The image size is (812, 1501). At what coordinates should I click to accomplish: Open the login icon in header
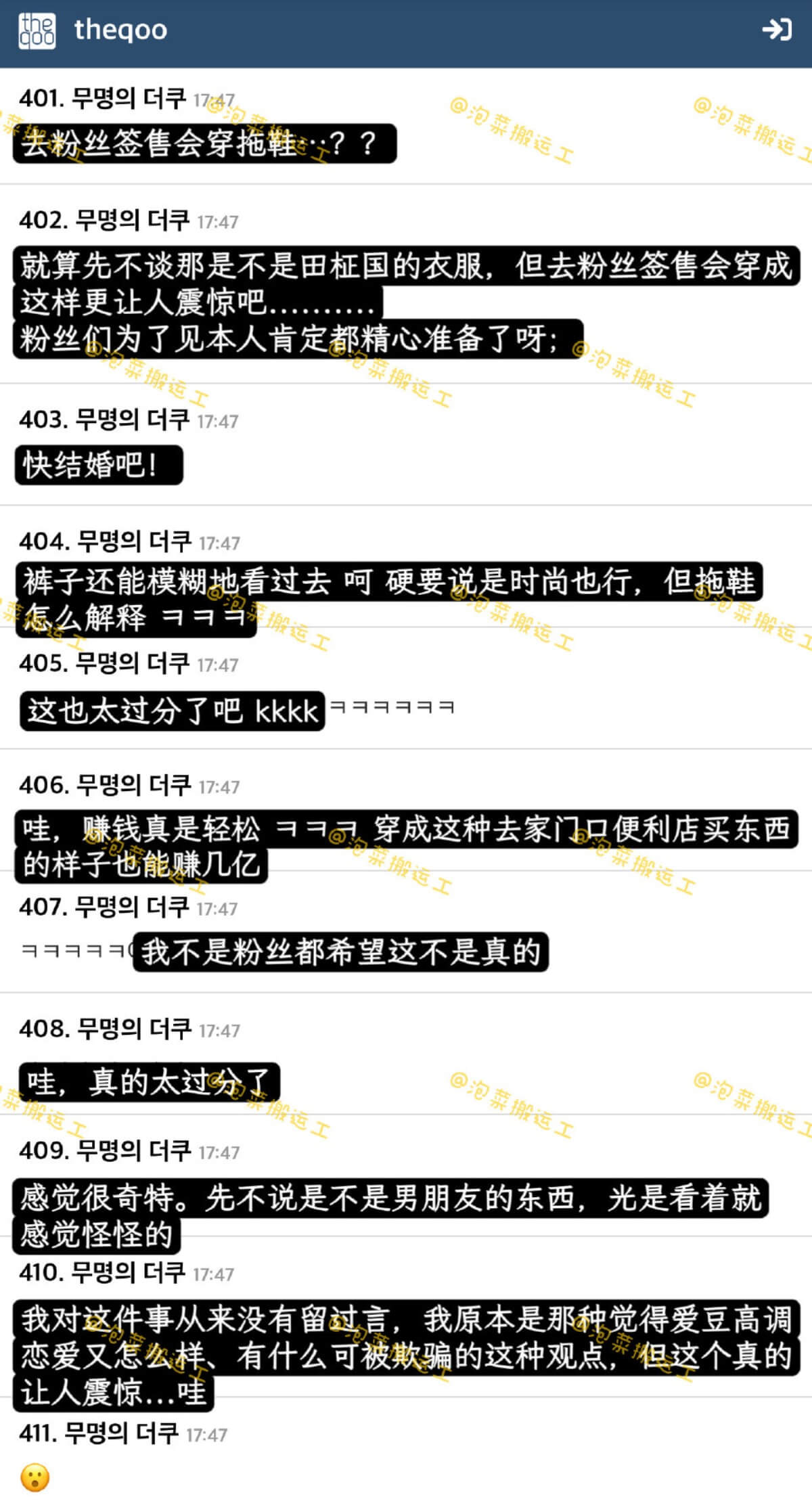pyautogui.click(x=776, y=30)
